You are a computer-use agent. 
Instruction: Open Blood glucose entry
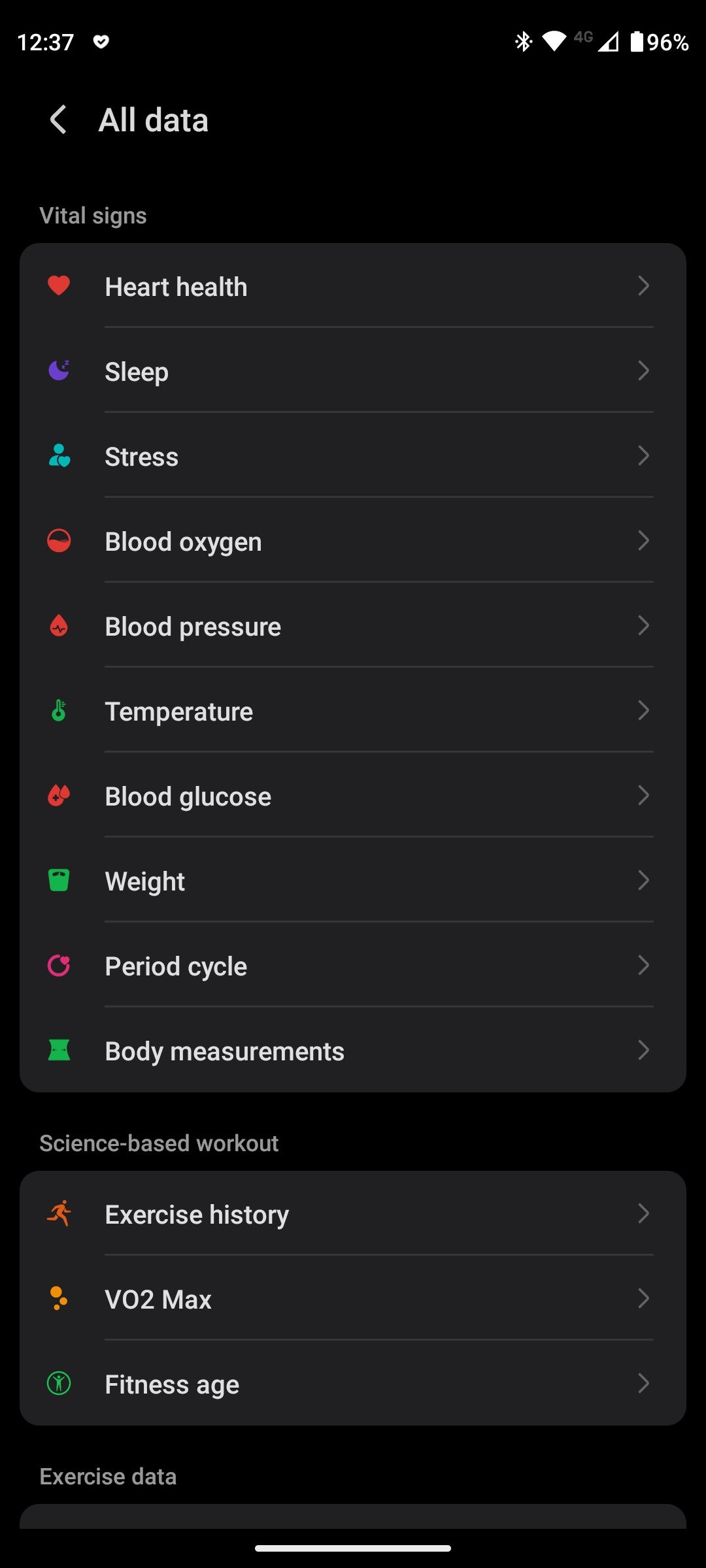353,796
